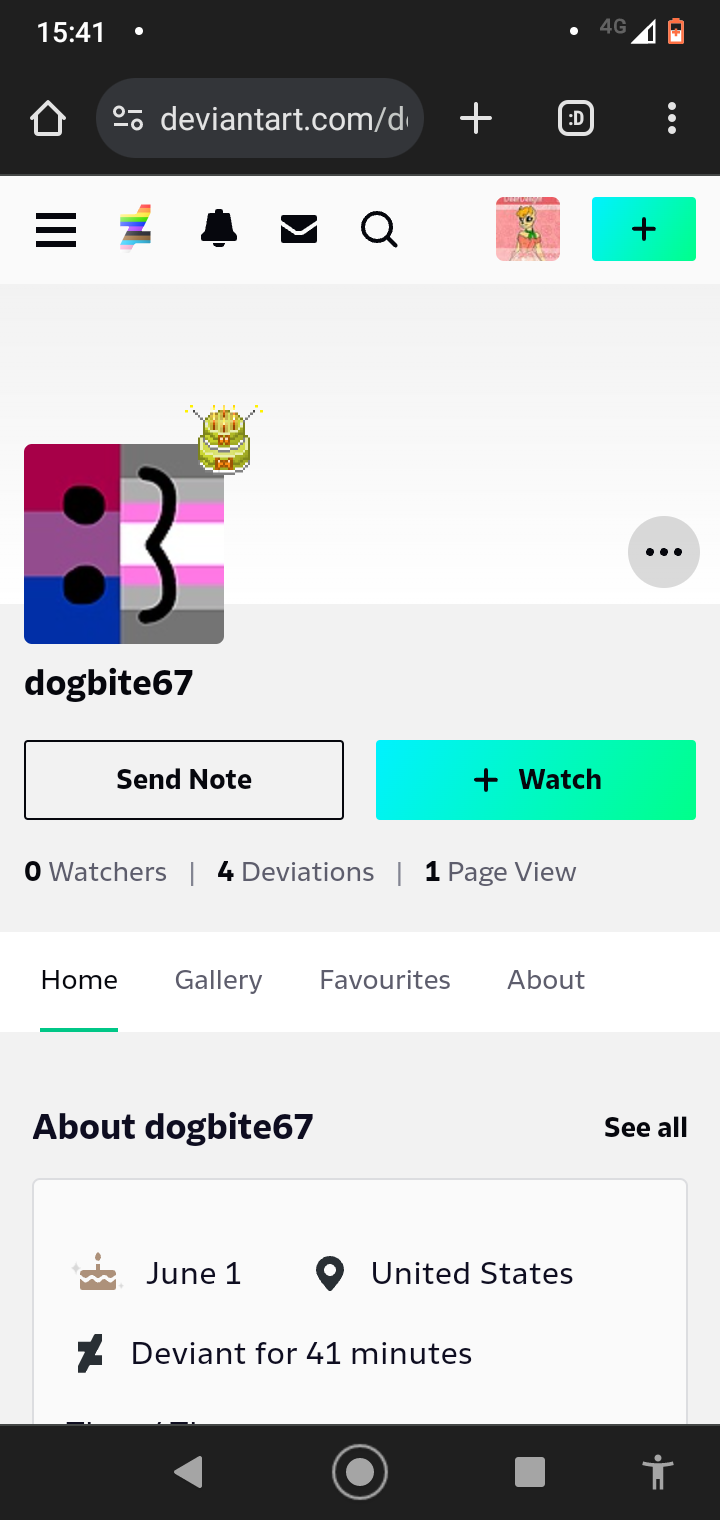The width and height of the screenshot is (720, 1520).
Task: Open the DeviantArt hamburger menu
Action: 56,230
